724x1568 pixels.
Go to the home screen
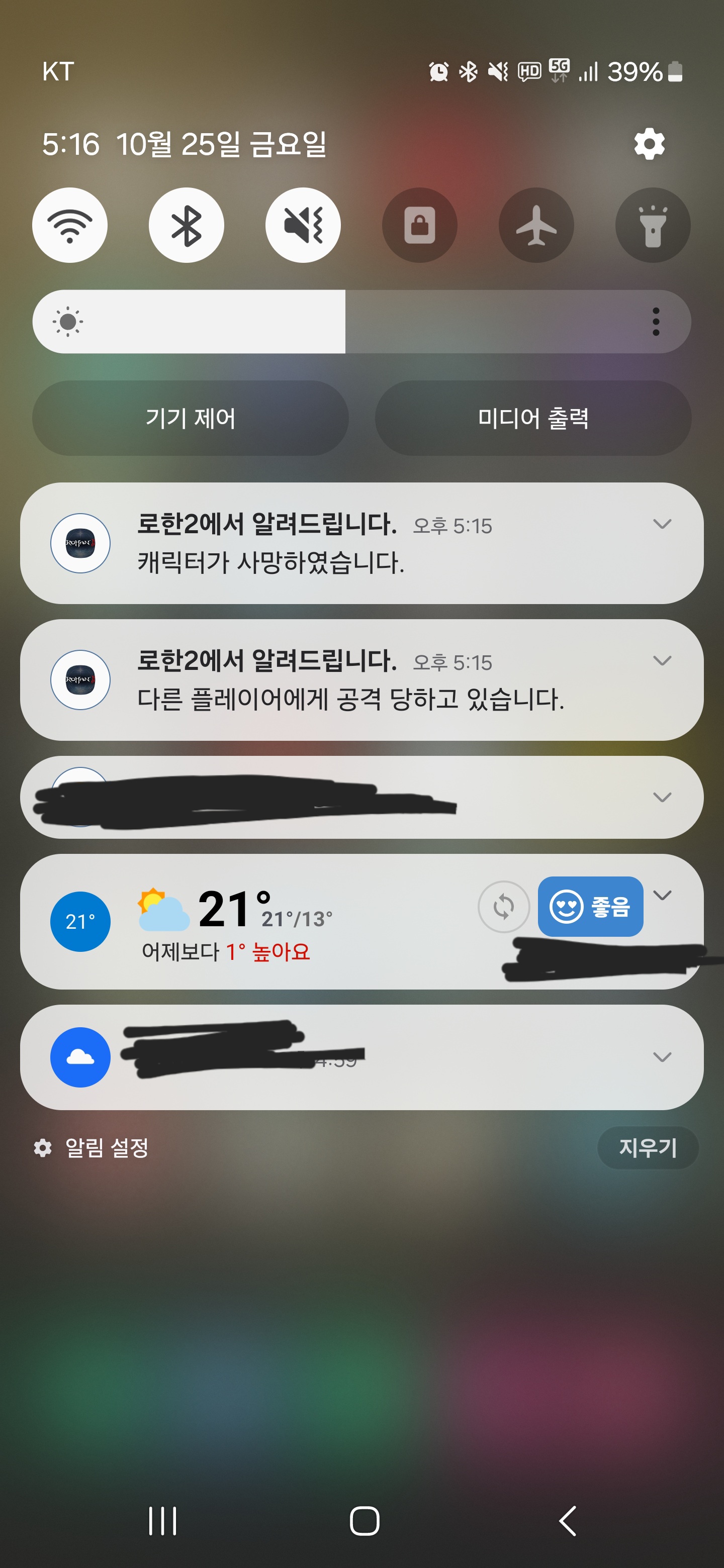(364, 1521)
